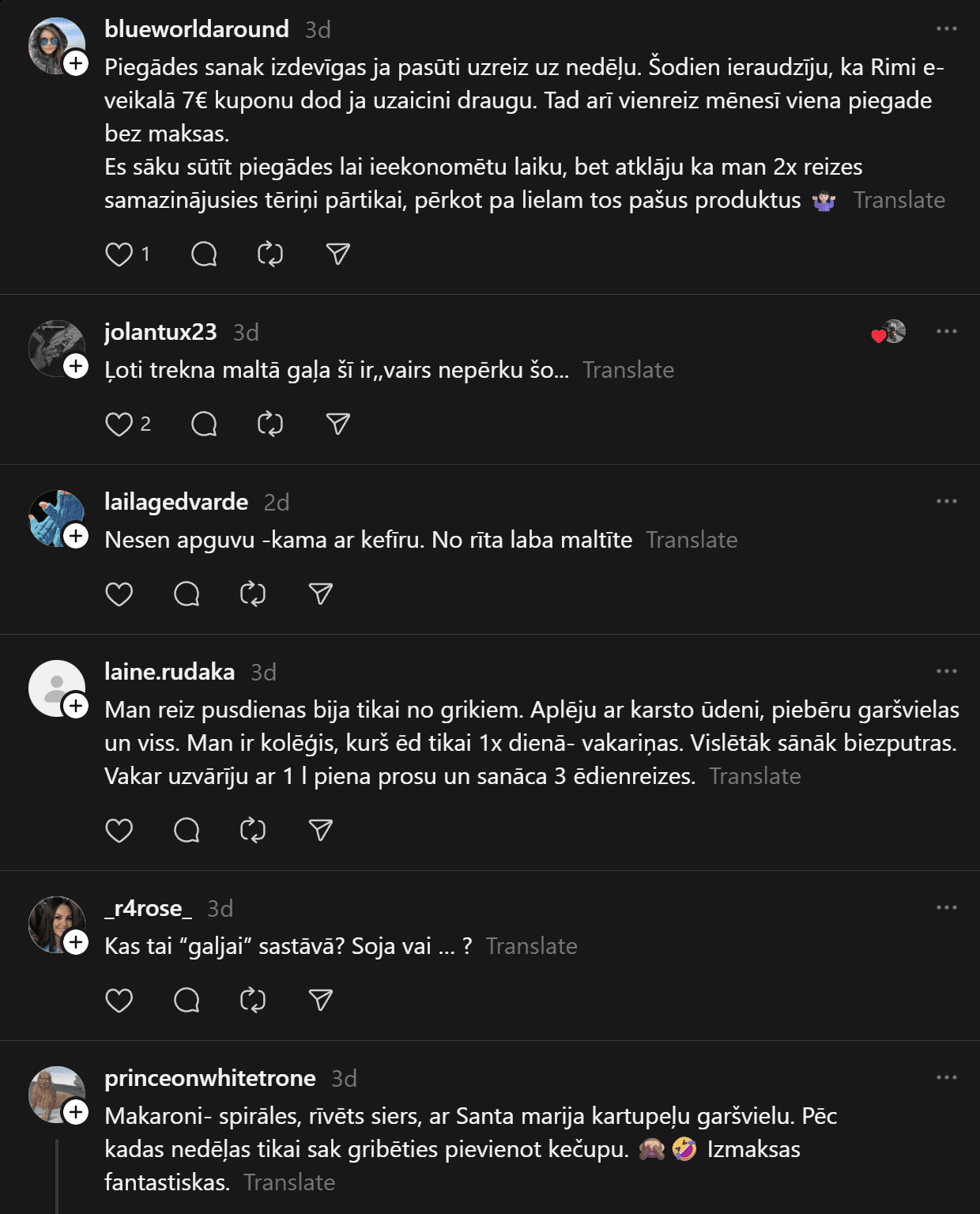Follow lailagedvarde using the plus badge
The height and width of the screenshot is (1214, 980).
76,537
